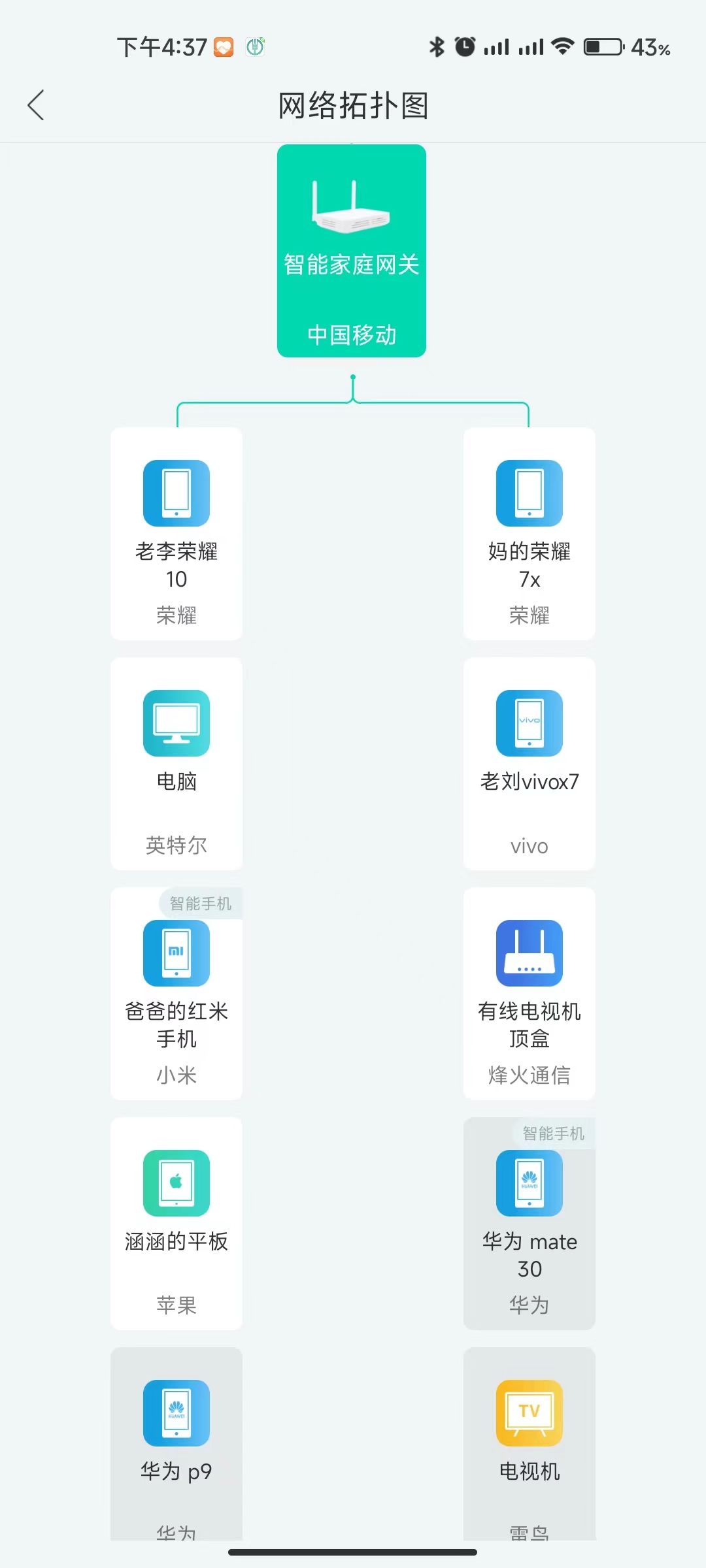Click the Xiaomi icon on 爸爸的红米手机
The image size is (706, 1568).
pos(176,953)
